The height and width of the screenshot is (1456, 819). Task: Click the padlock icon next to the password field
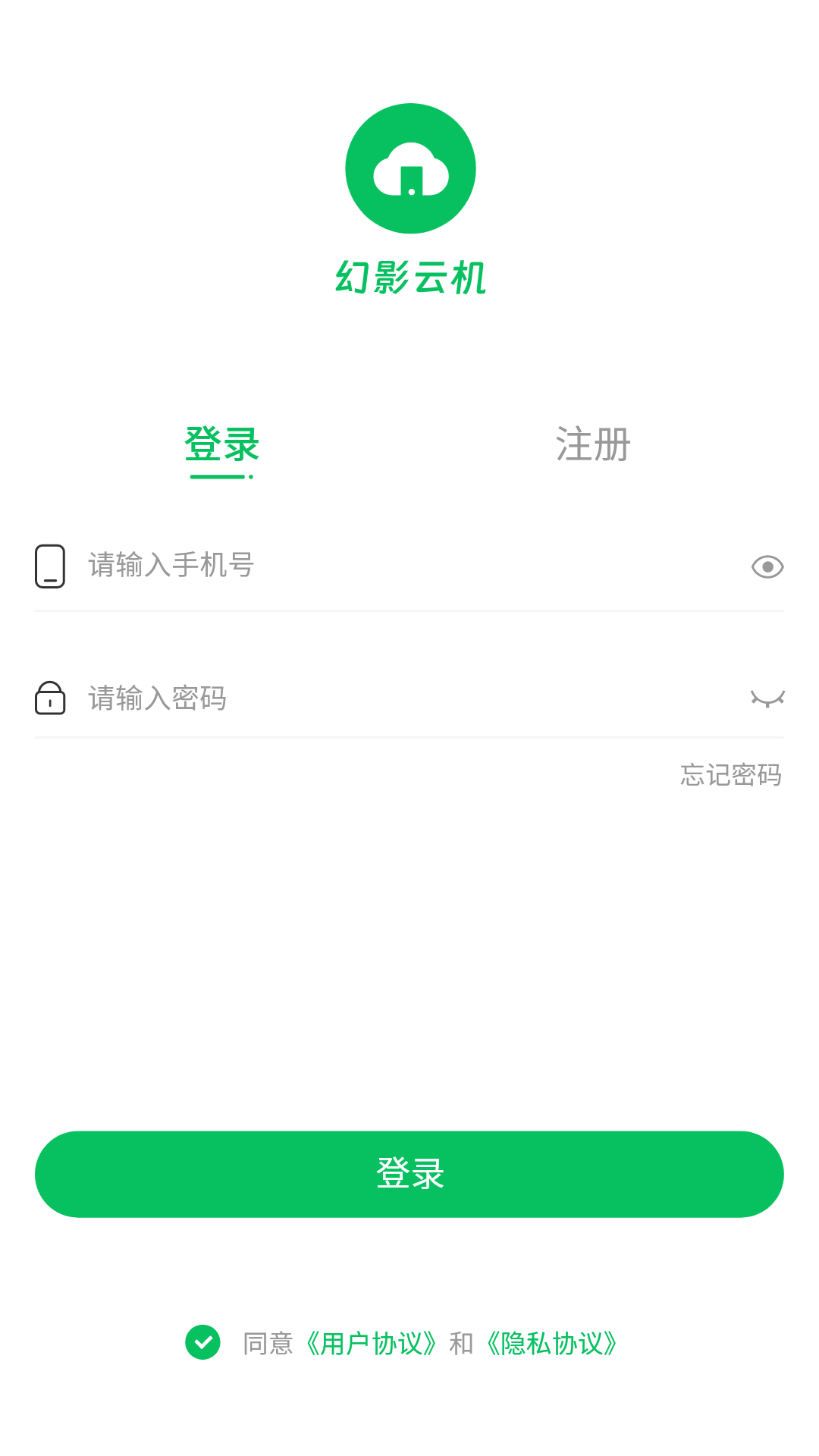click(x=50, y=698)
